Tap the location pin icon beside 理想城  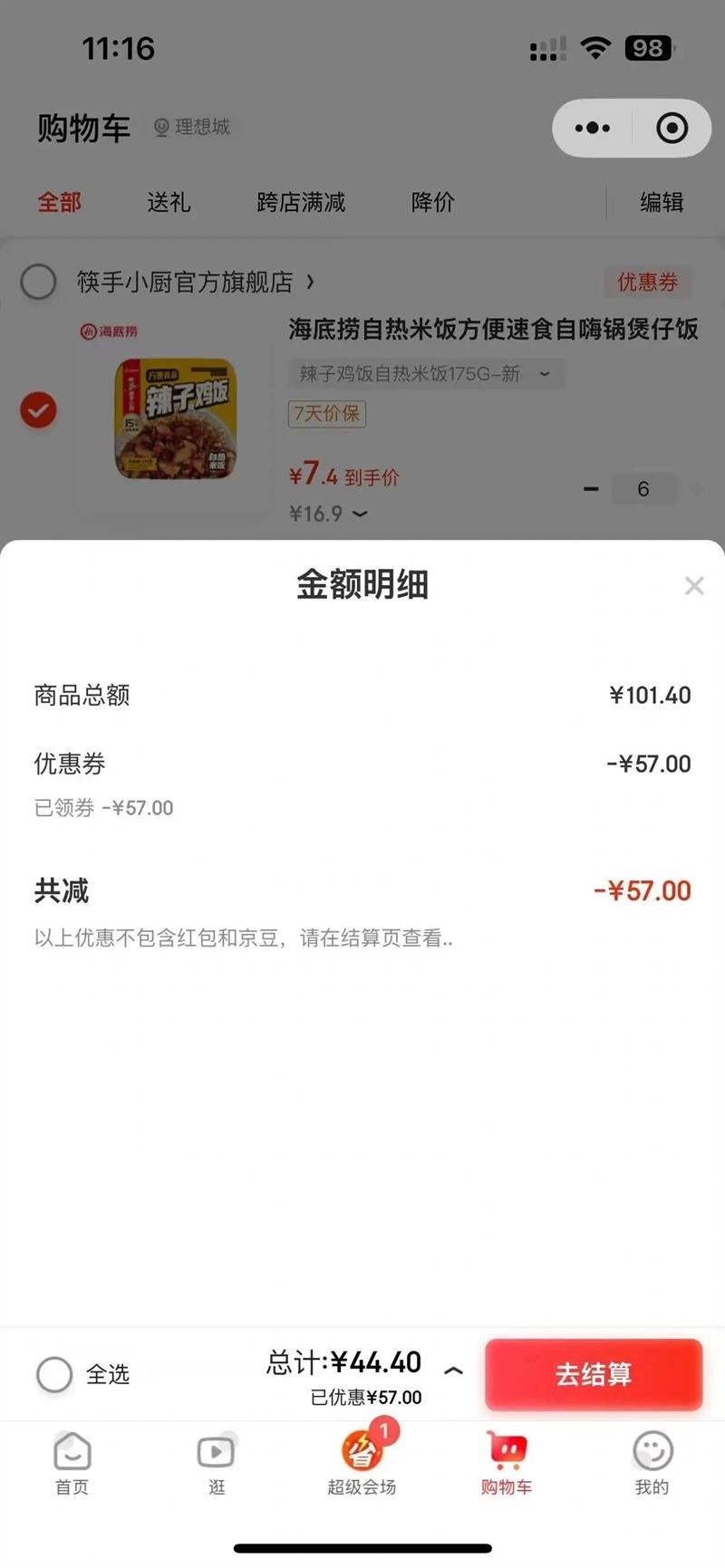pyautogui.click(x=161, y=127)
